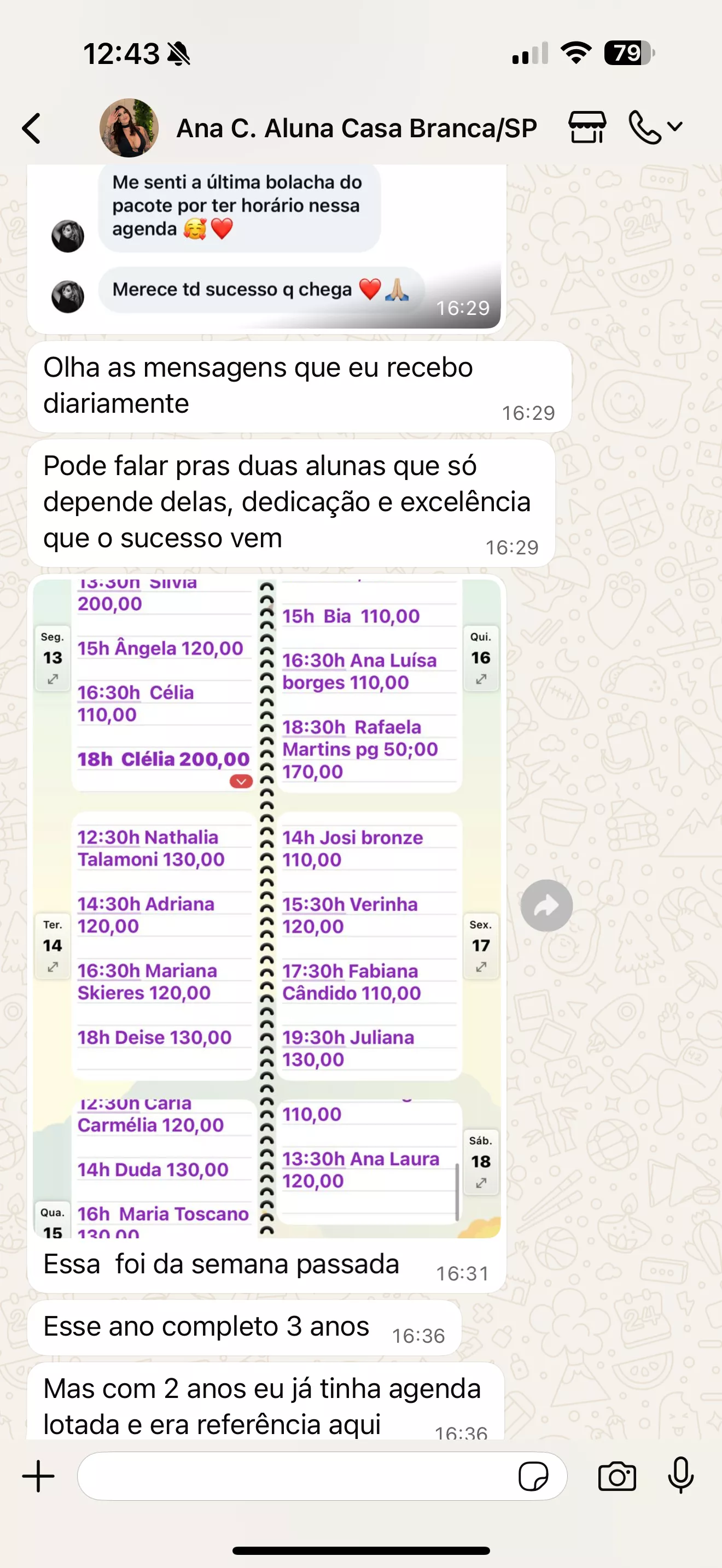Open contact info for Ana C. Aluna

coord(356,128)
